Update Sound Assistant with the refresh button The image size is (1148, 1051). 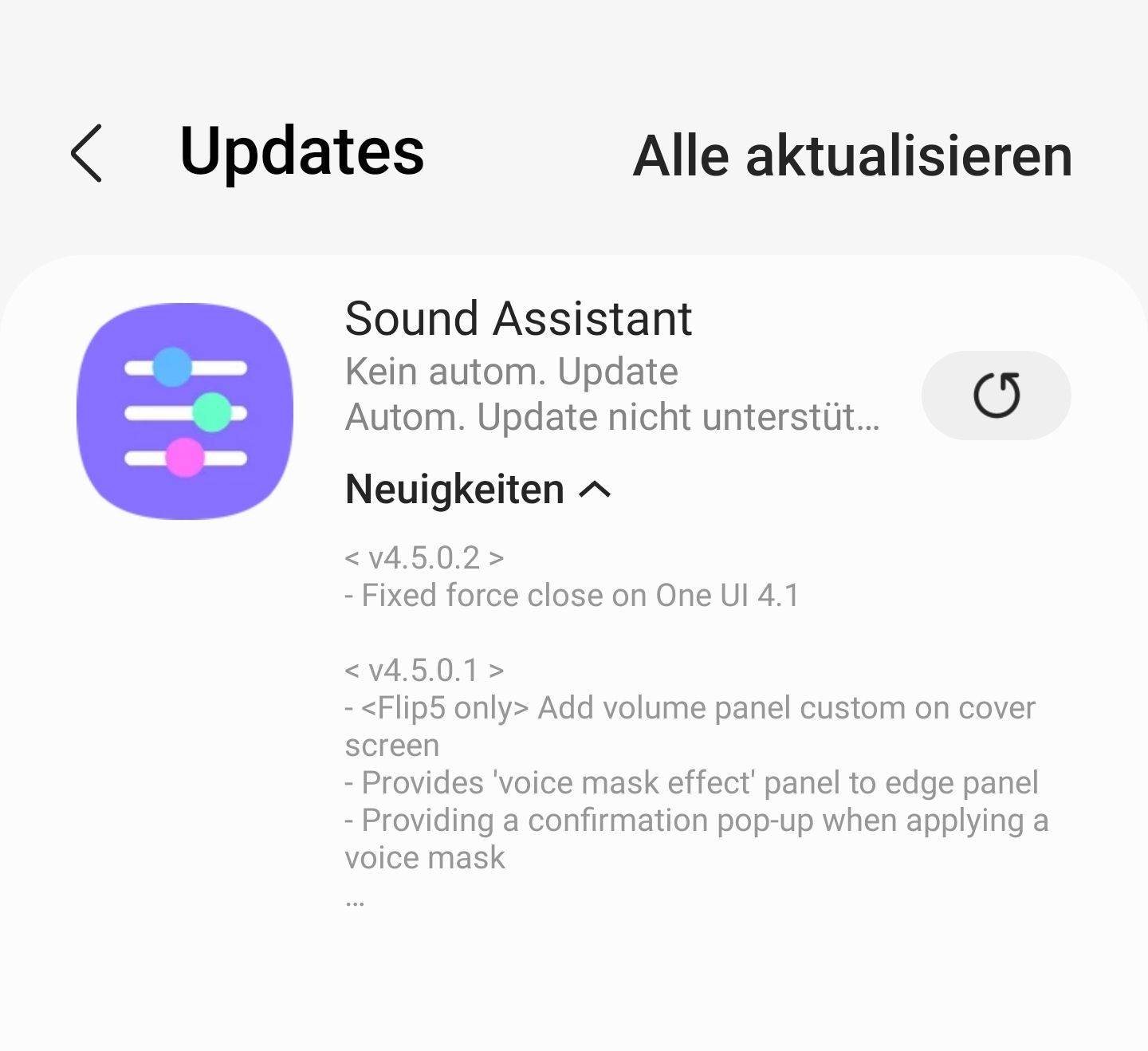[996, 395]
